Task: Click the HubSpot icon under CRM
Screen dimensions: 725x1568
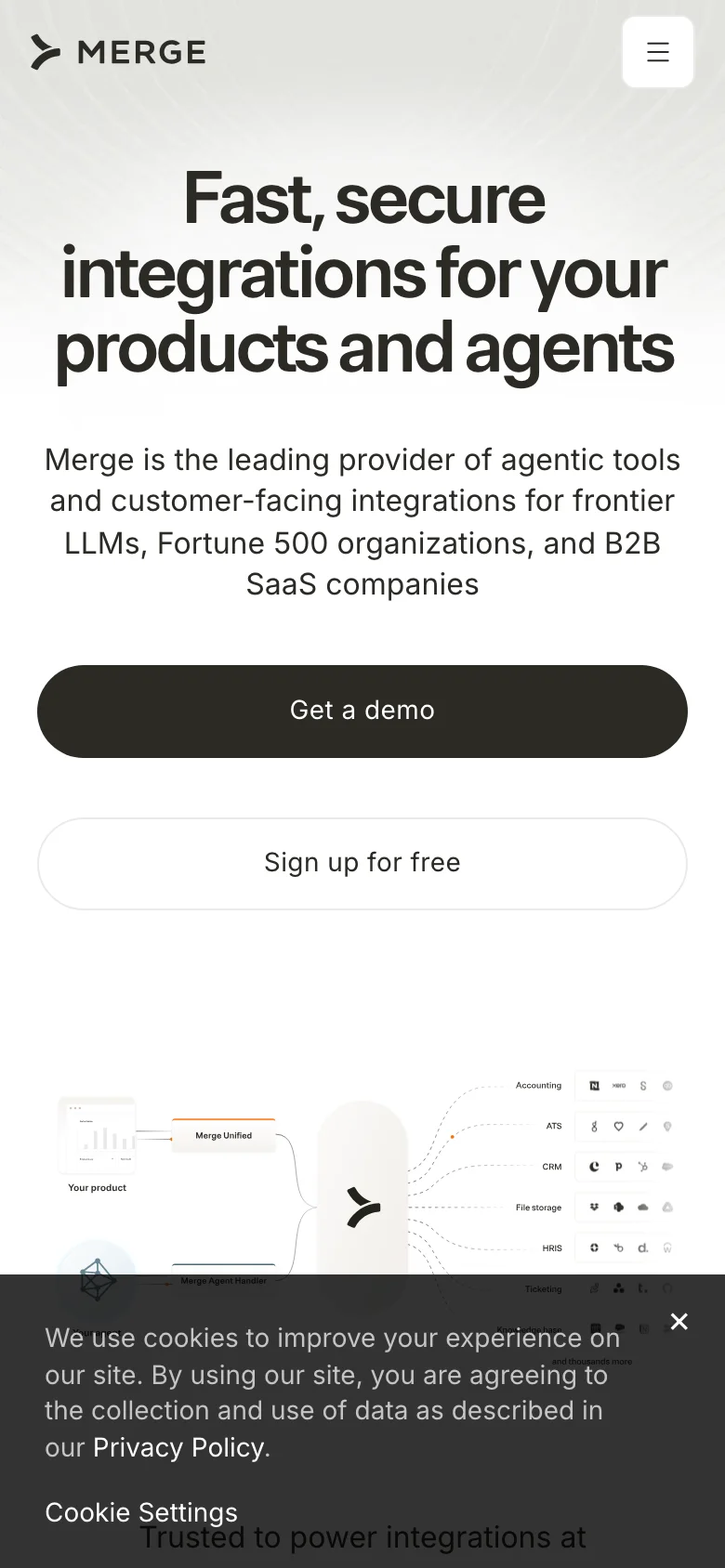Action: (x=642, y=1167)
